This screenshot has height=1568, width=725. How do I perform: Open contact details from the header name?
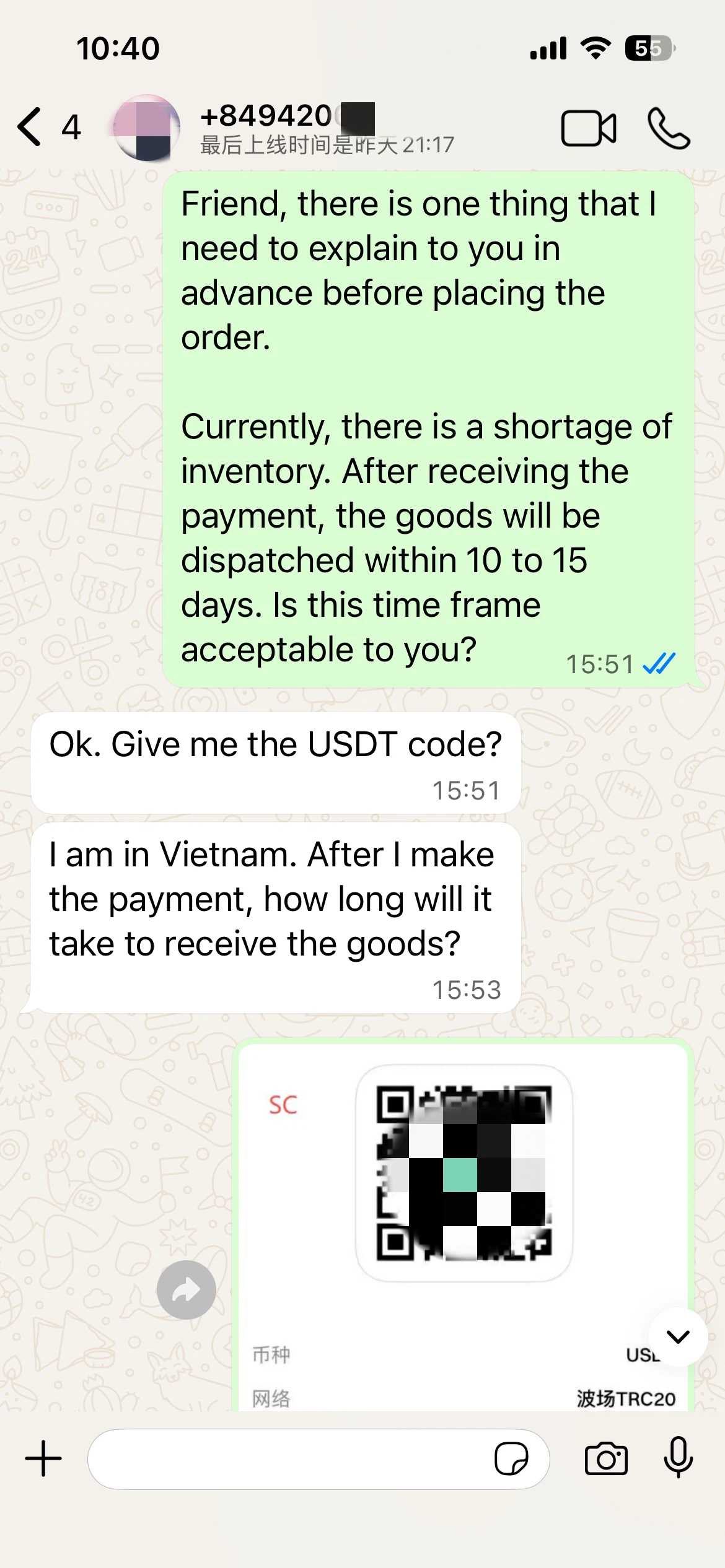point(285,115)
